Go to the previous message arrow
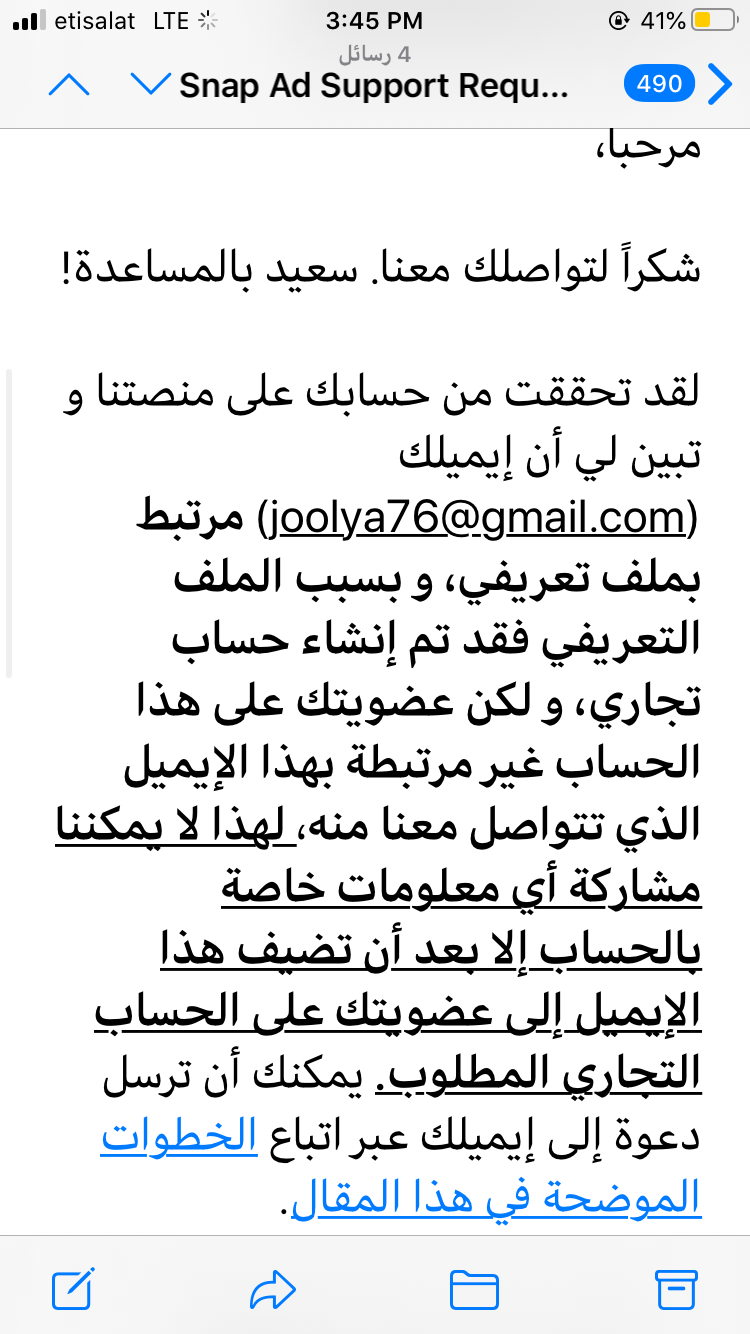The image size is (750, 1334). click(69, 85)
